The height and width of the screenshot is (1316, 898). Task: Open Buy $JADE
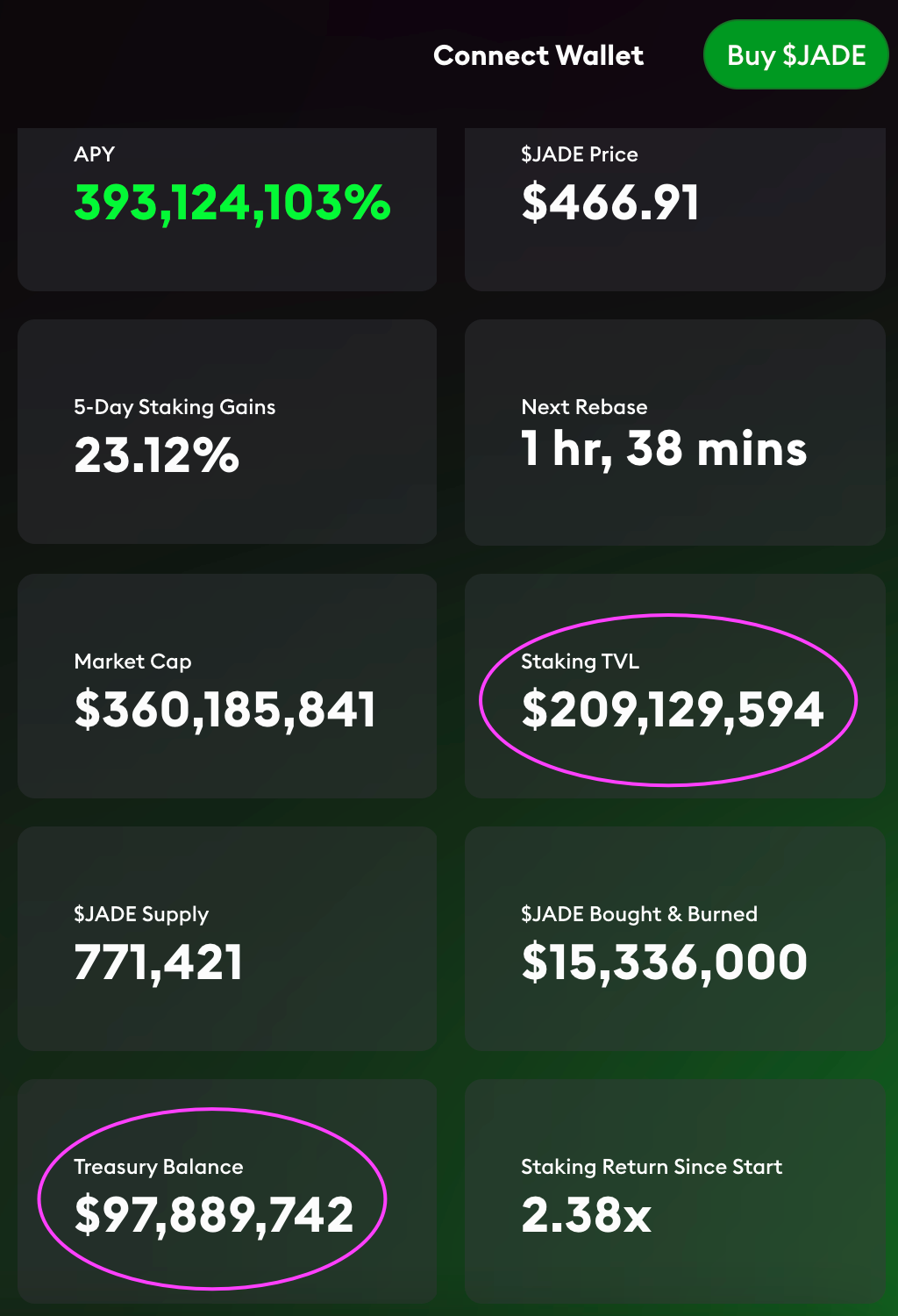tap(795, 55)
